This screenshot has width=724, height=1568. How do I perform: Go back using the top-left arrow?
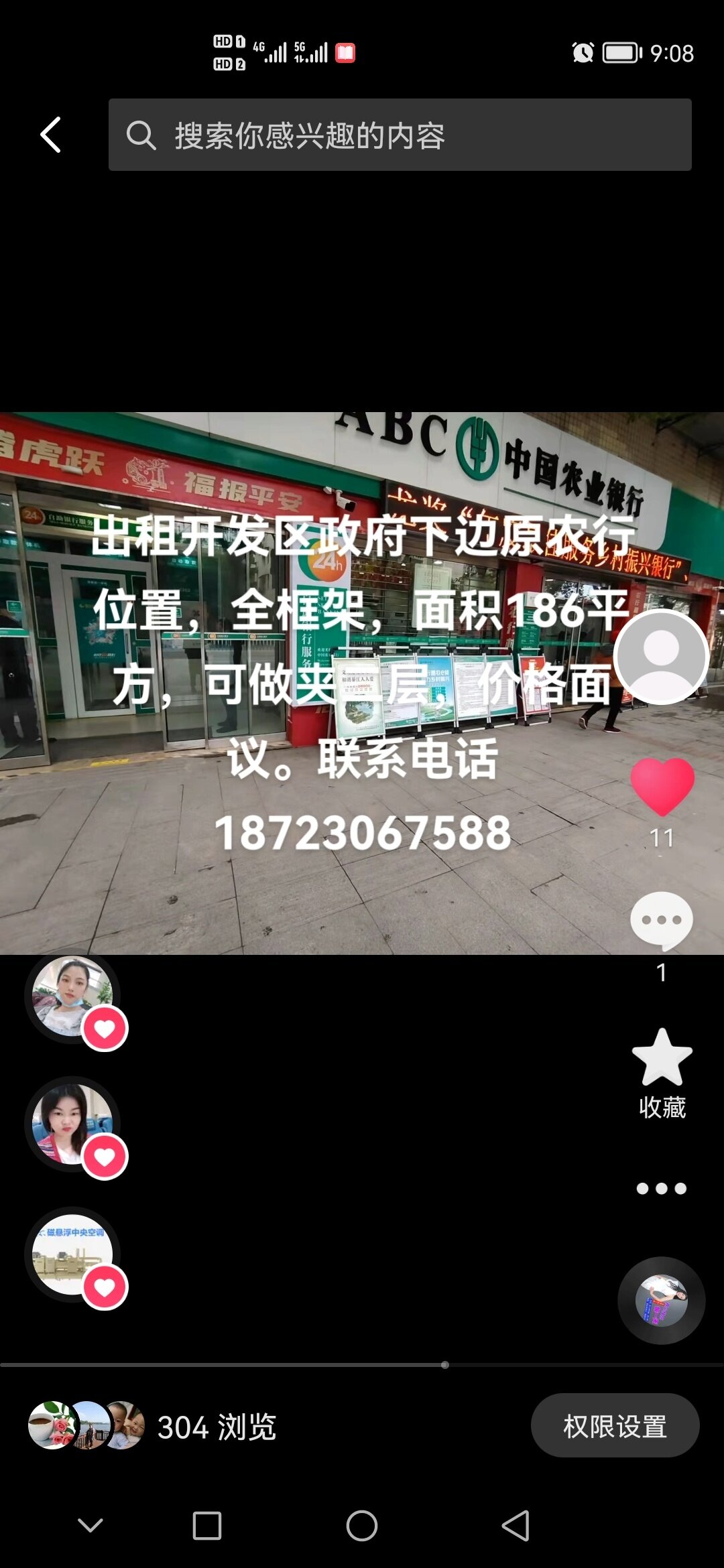pos(51,135)
